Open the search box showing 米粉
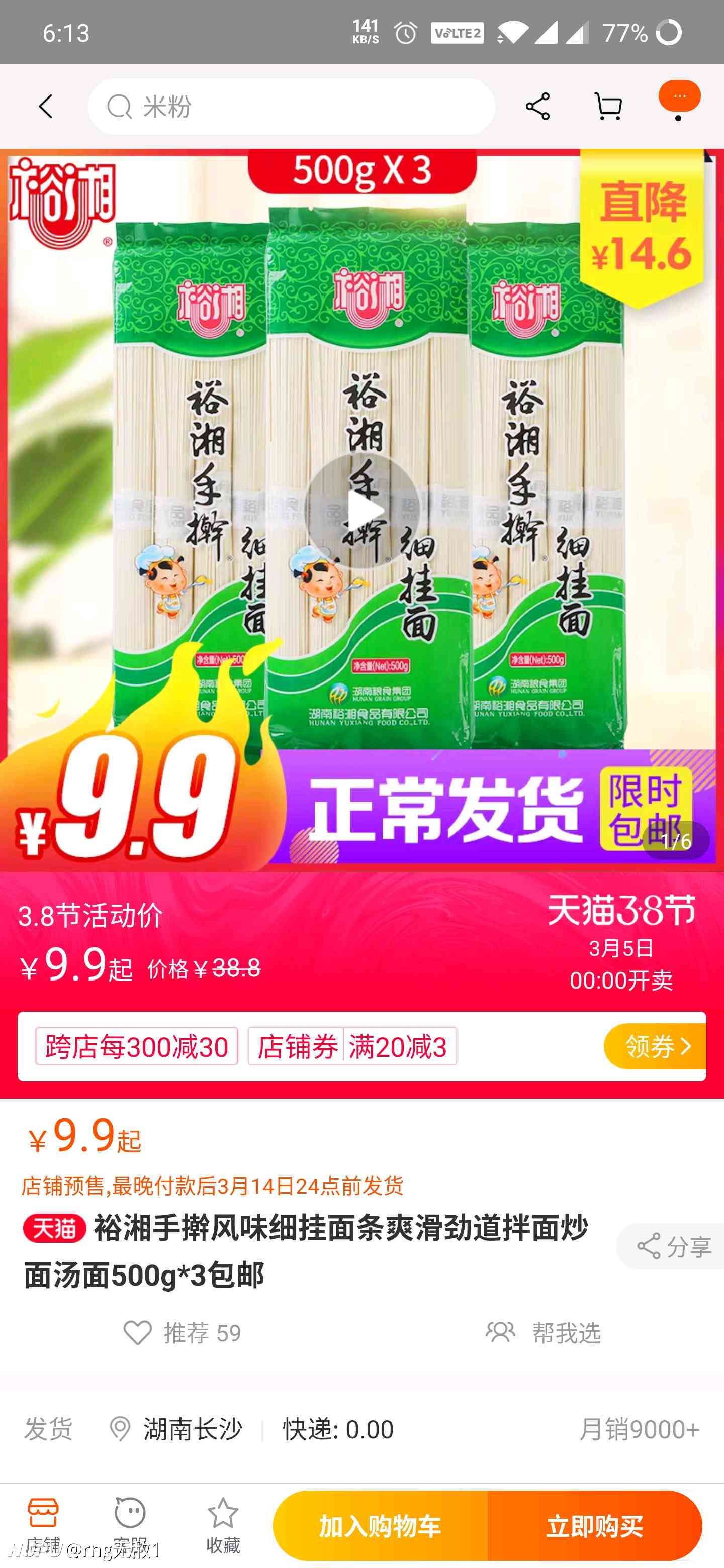724x1568 pixels. (291, 107)
